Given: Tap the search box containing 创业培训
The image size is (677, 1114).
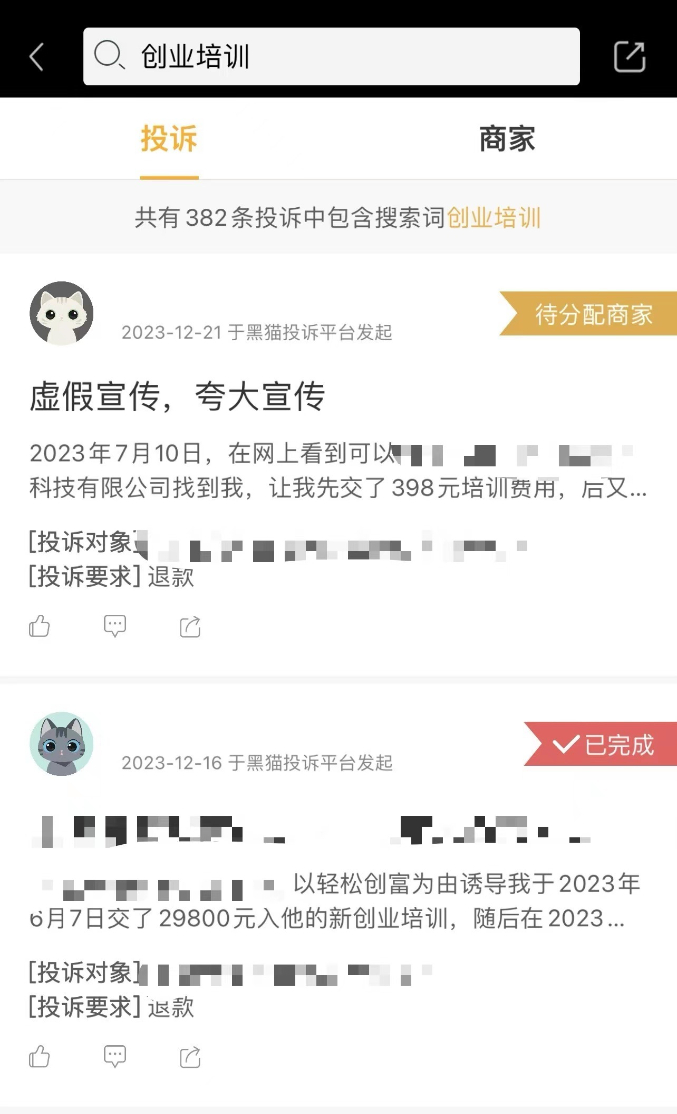Looking at the screenshot, I should pyautogui.click(x=331, y=56).
